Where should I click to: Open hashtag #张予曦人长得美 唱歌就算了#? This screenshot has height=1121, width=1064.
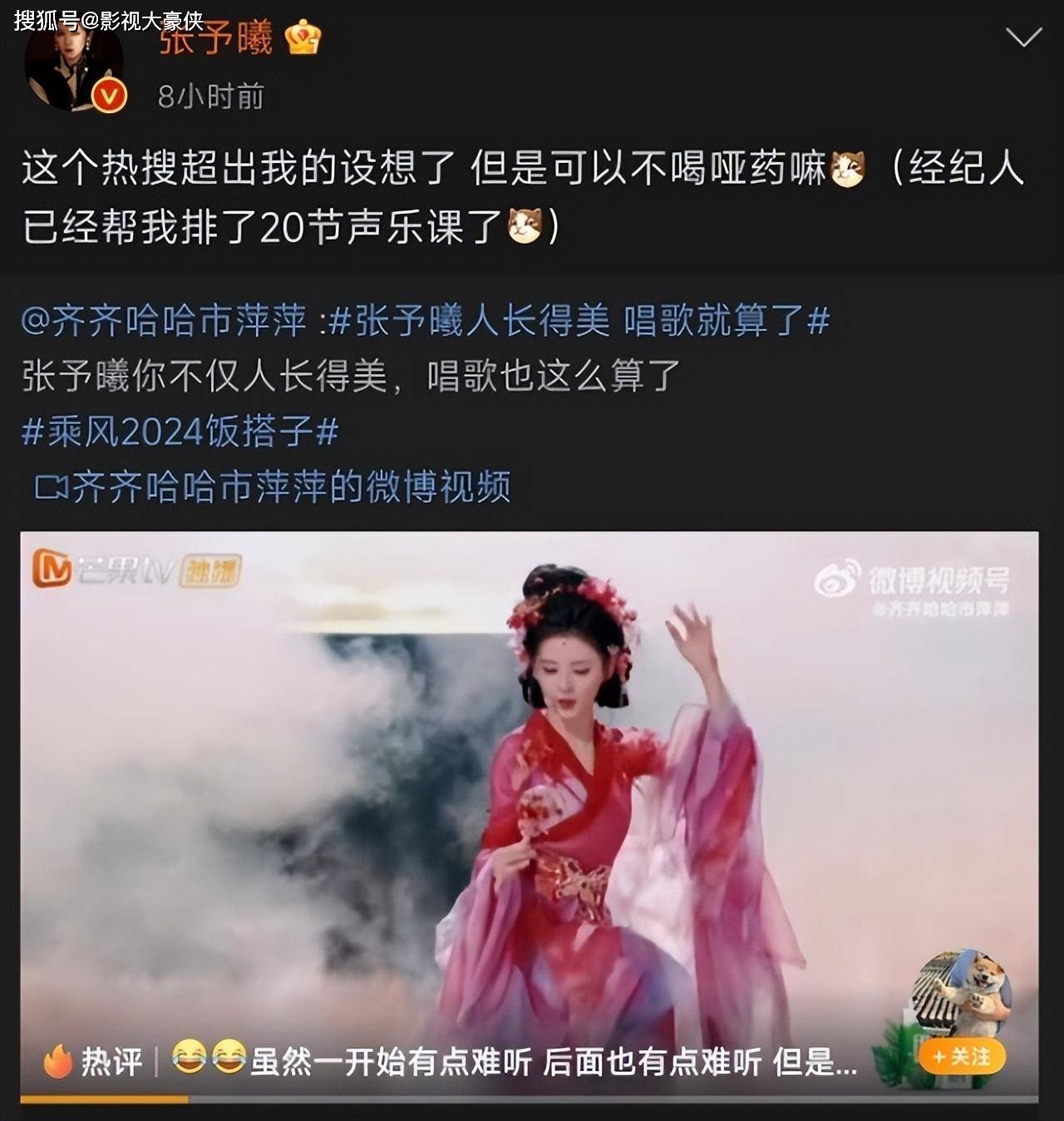pyautogui.click(x=579, y=321)
